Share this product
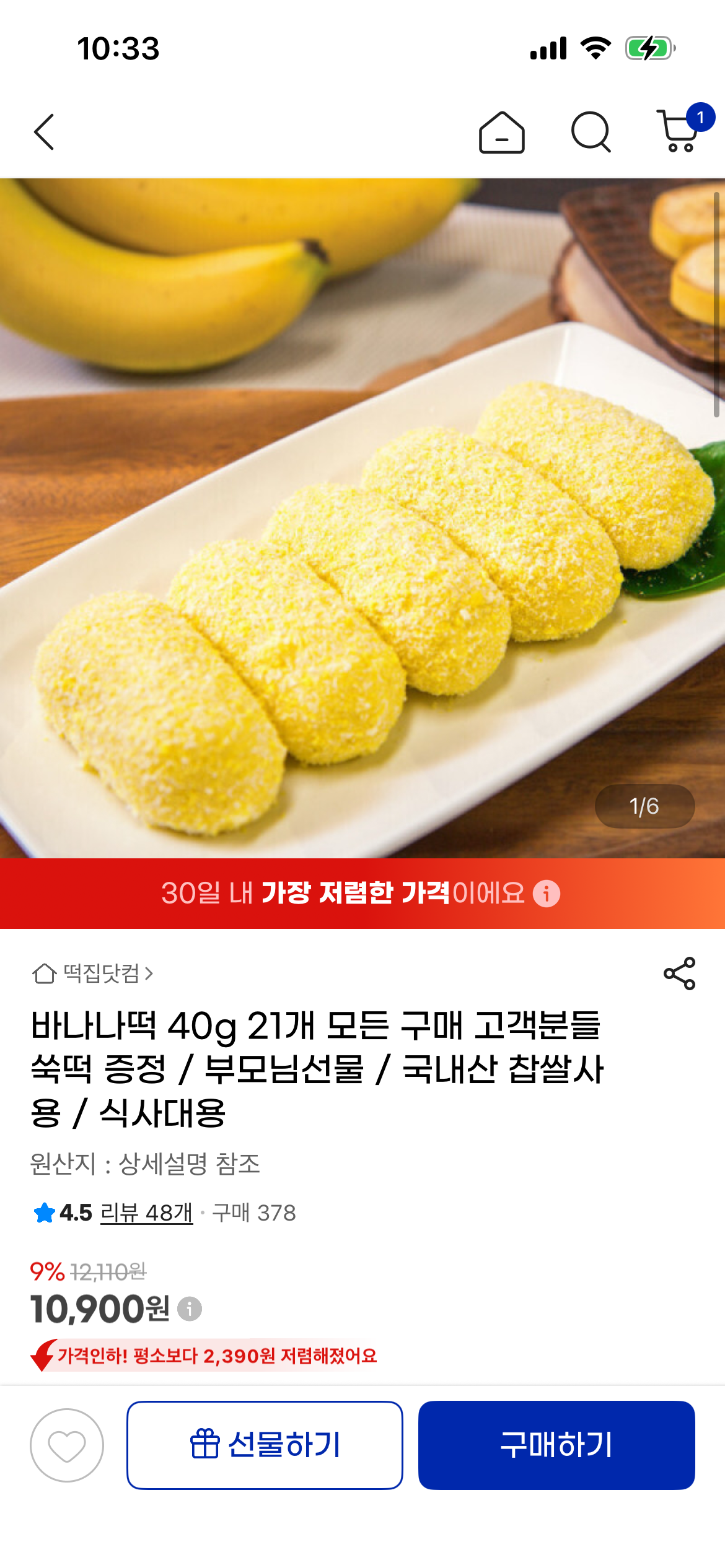This screenshot has height=1568, width=725. 680,973
